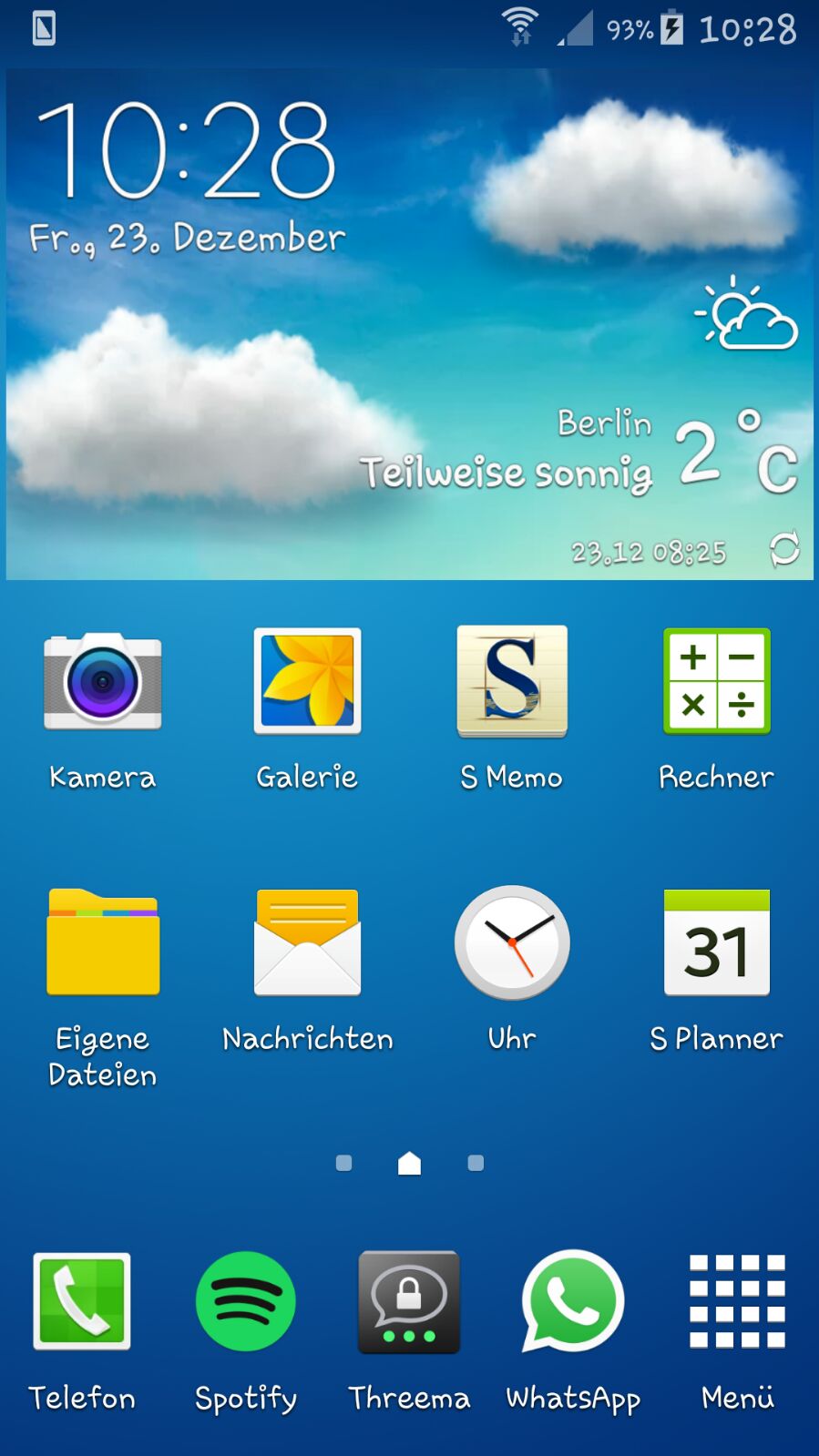819x1456 pixels.
Task: Open the Rechner calculator app
Action: coord(716,681)
